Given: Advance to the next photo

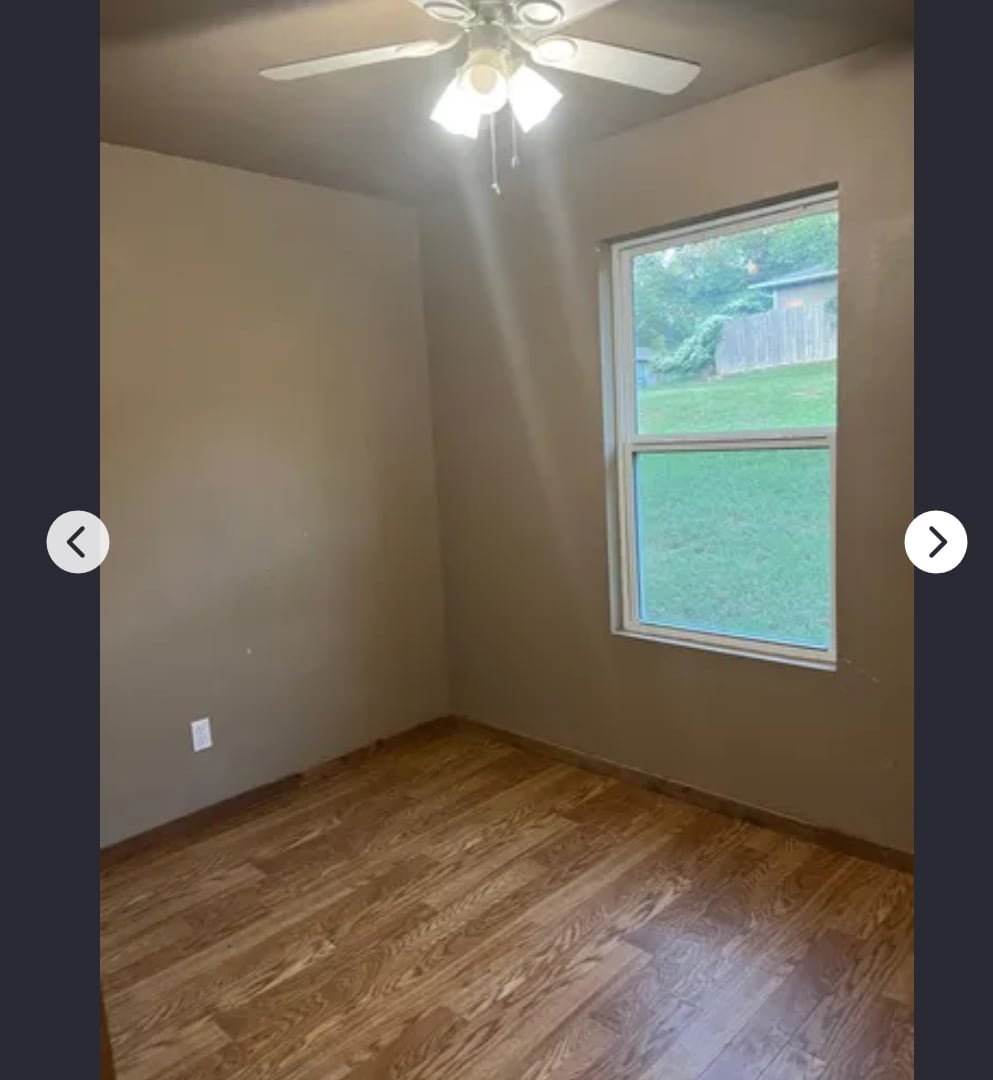Looking at the screenshot, I should [x=935, y=542].
